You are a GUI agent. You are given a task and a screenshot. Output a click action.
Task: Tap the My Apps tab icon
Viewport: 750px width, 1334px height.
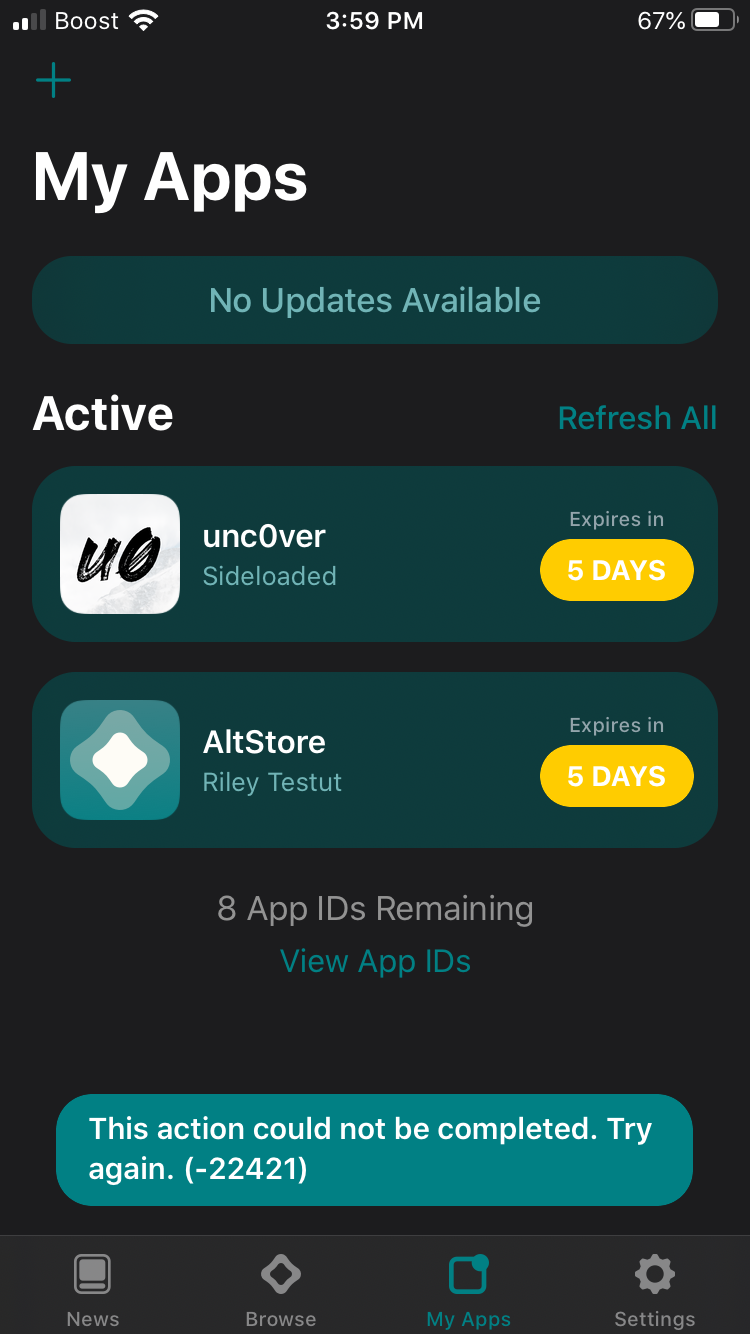(467, 1274)
